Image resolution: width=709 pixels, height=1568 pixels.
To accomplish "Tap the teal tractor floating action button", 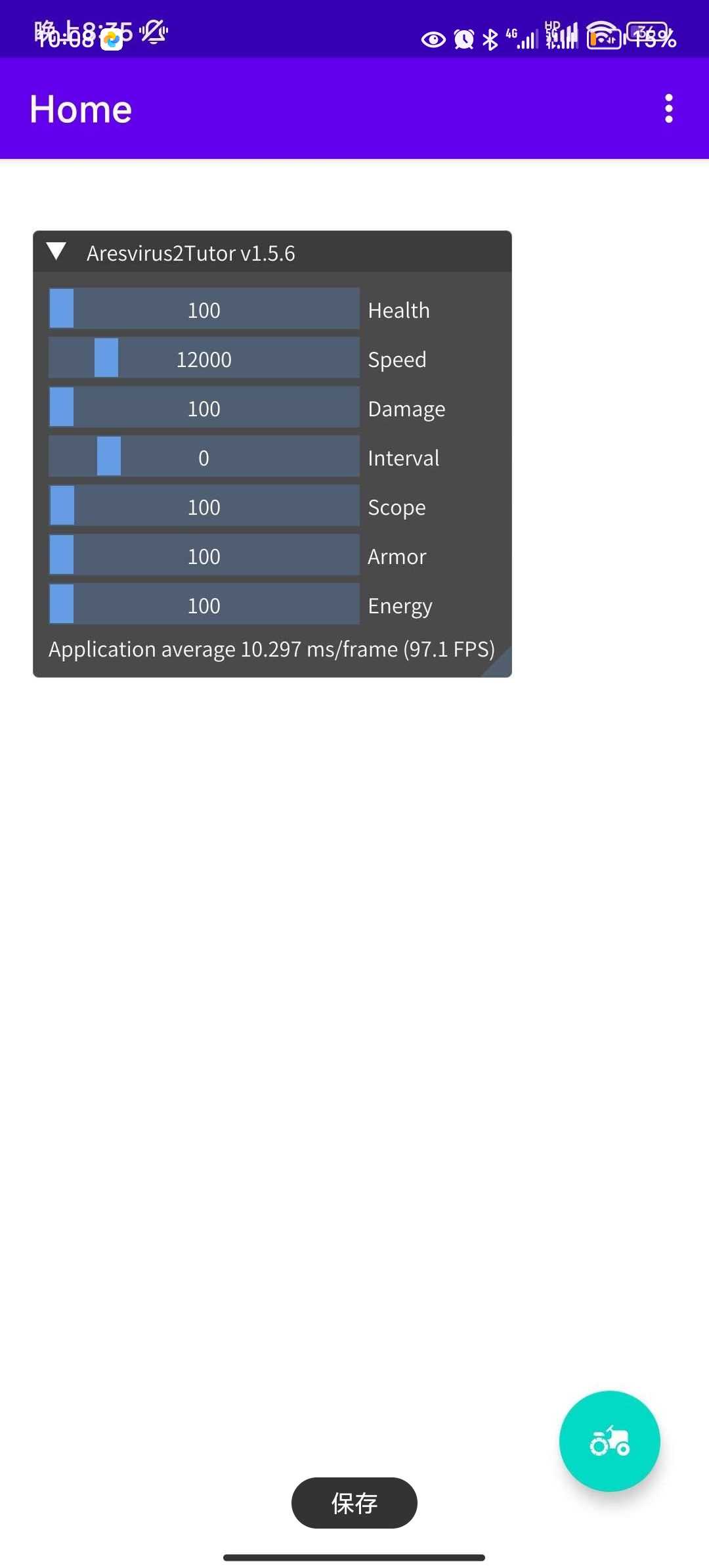I will [609, 1441].
